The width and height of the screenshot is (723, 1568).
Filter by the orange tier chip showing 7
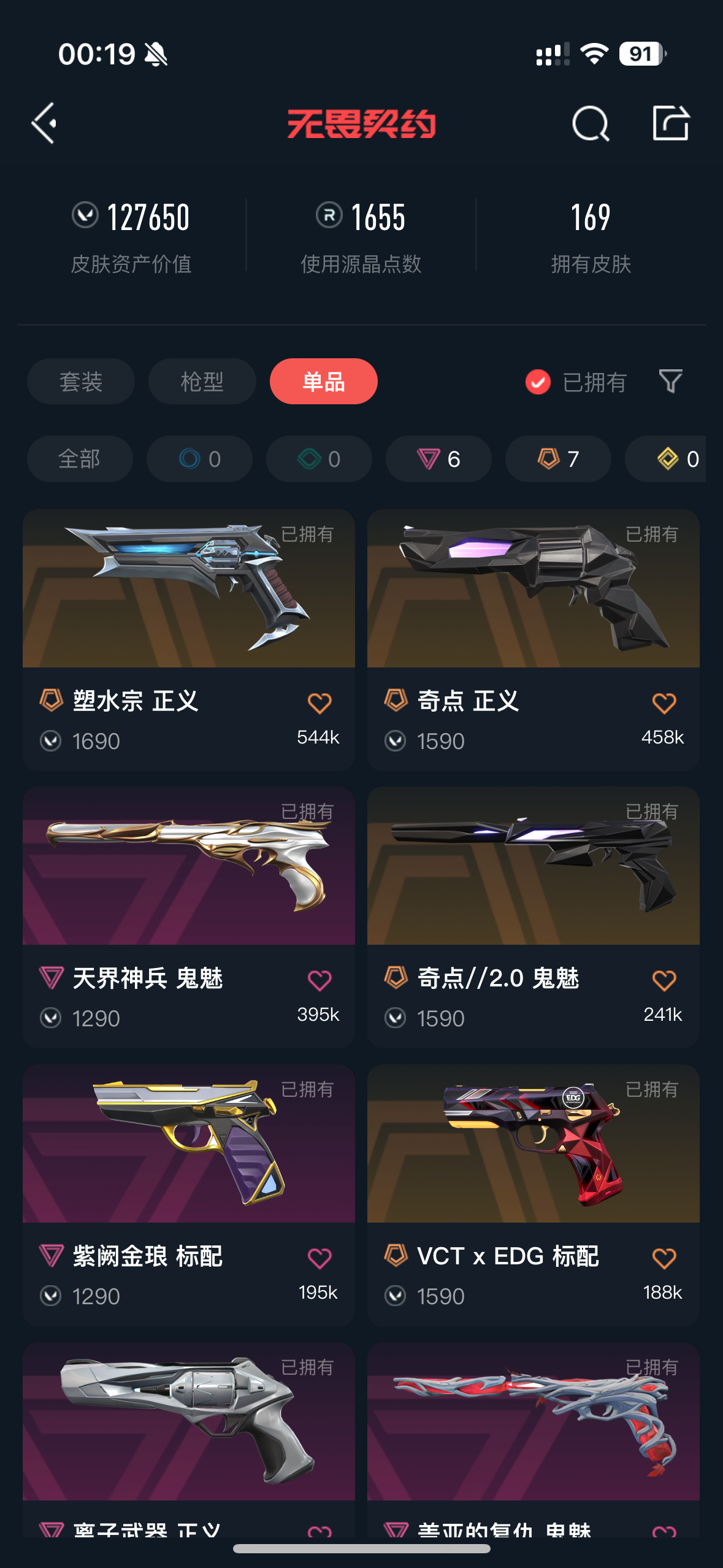tap(558, 459)
